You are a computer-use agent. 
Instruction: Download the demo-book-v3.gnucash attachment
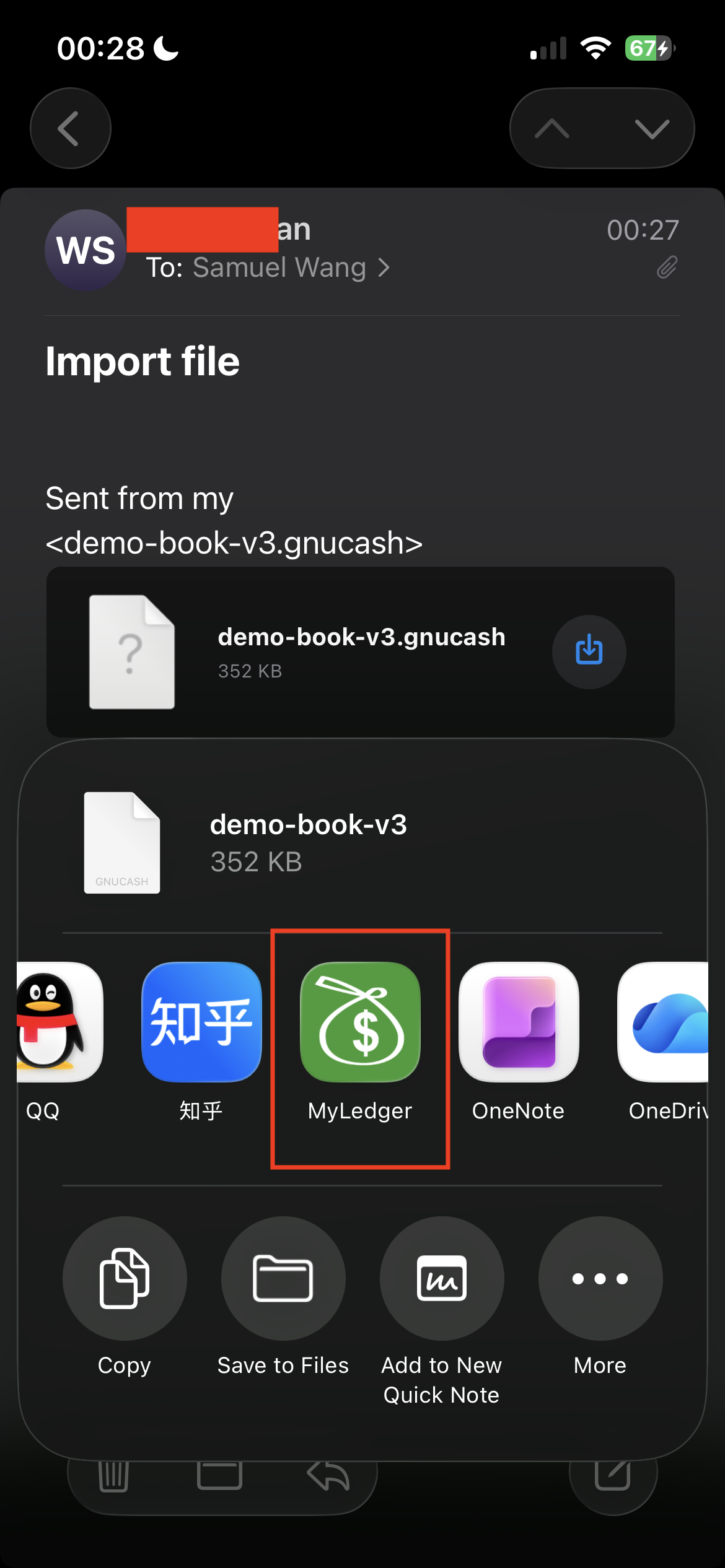coord(589,651)
